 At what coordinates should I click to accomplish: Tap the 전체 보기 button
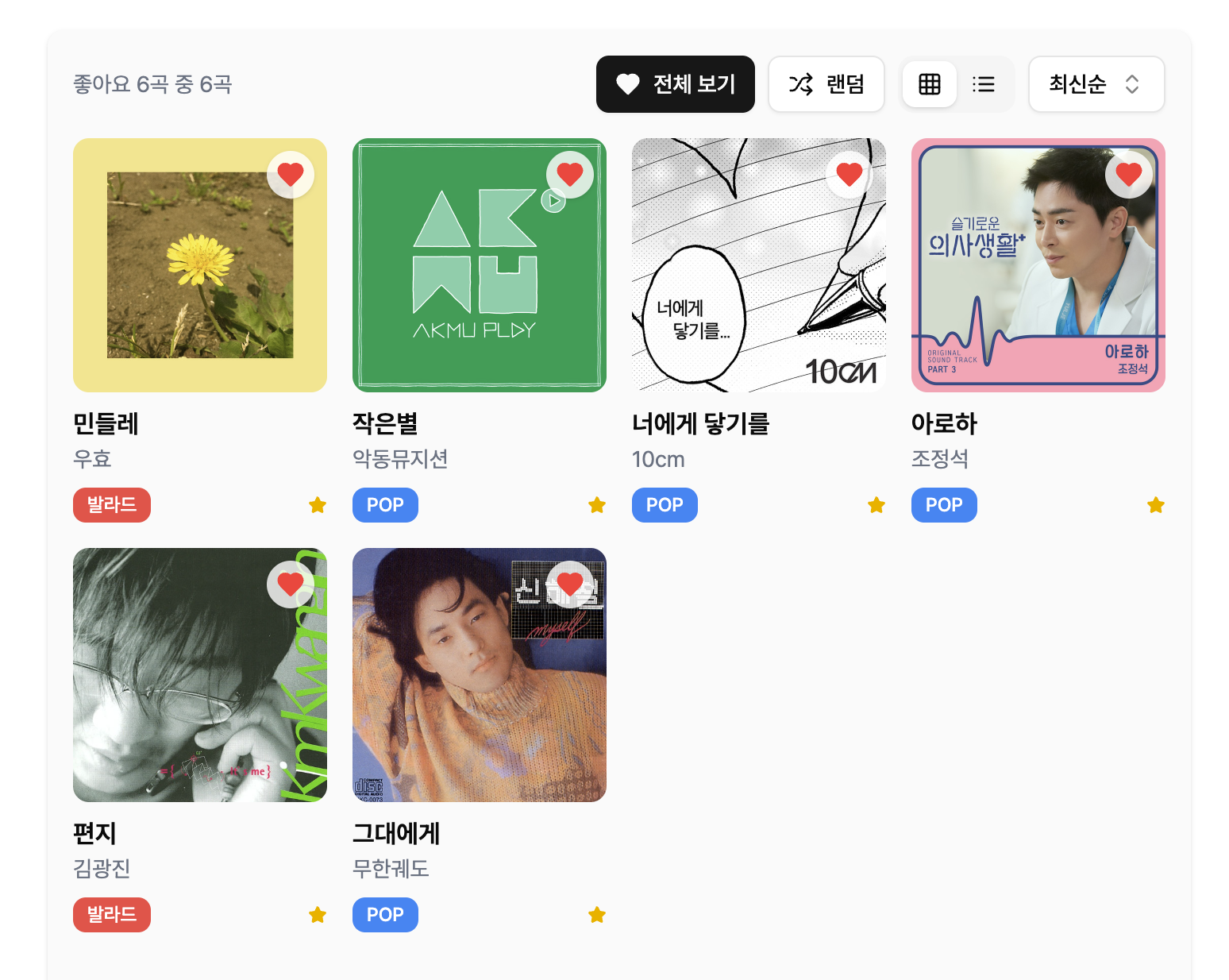pyautogui.click(x=675, y=84)
